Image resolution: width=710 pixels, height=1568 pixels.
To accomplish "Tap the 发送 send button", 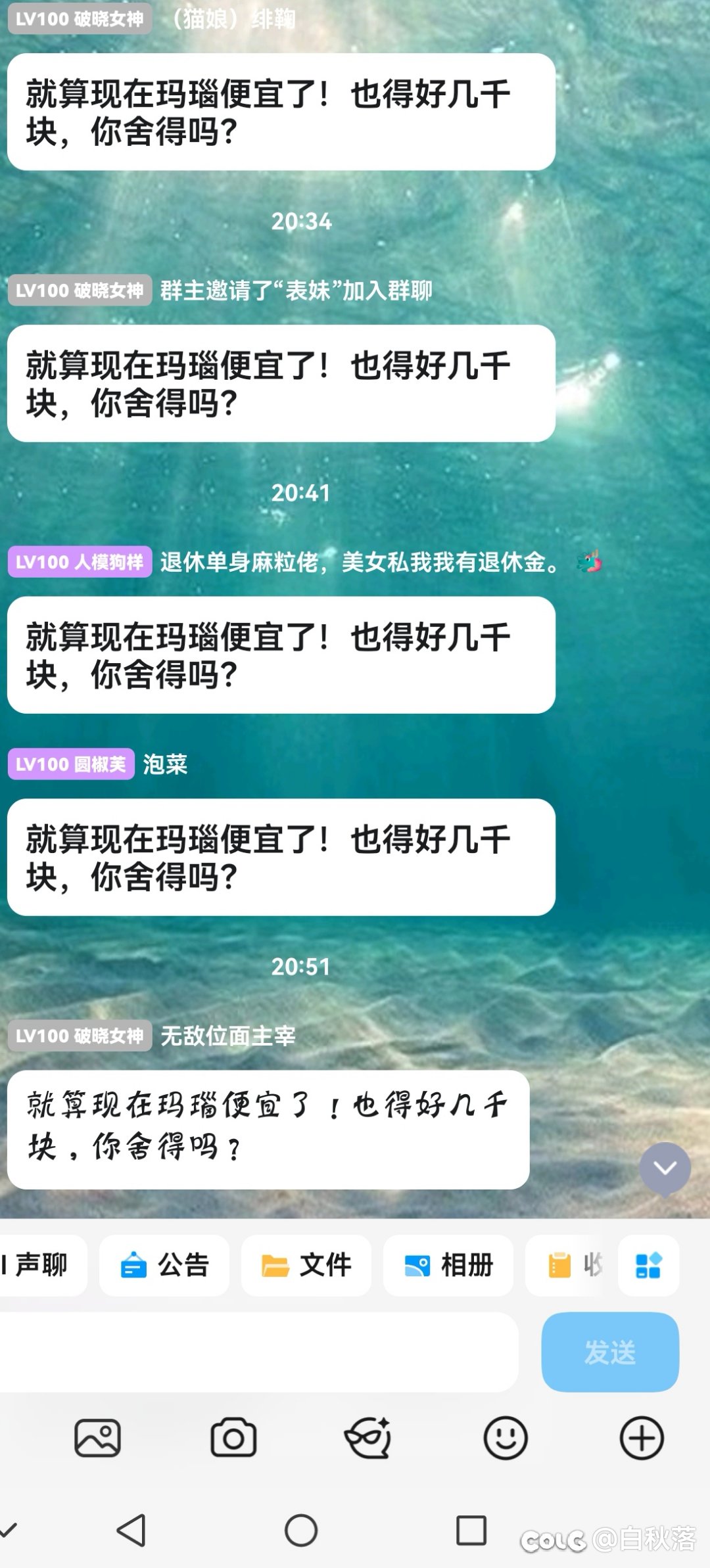I will [x=609, y=1352].
